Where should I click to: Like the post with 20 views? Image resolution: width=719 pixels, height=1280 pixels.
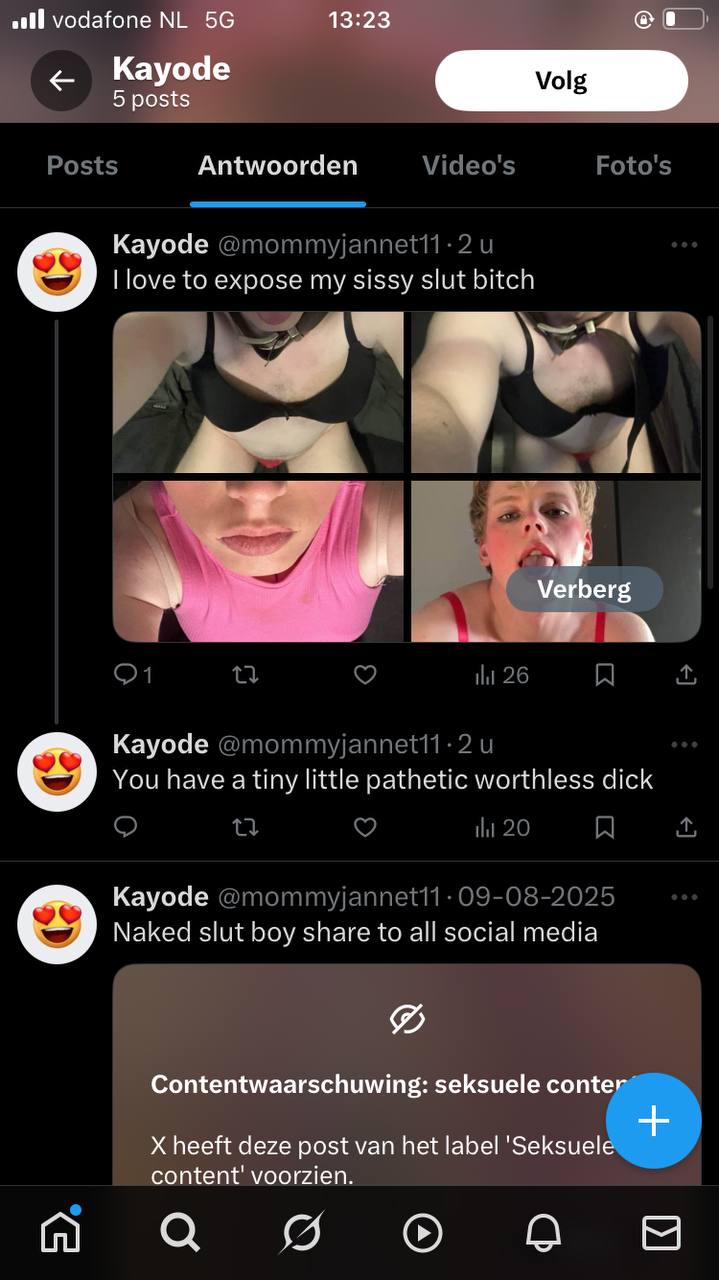365,827
